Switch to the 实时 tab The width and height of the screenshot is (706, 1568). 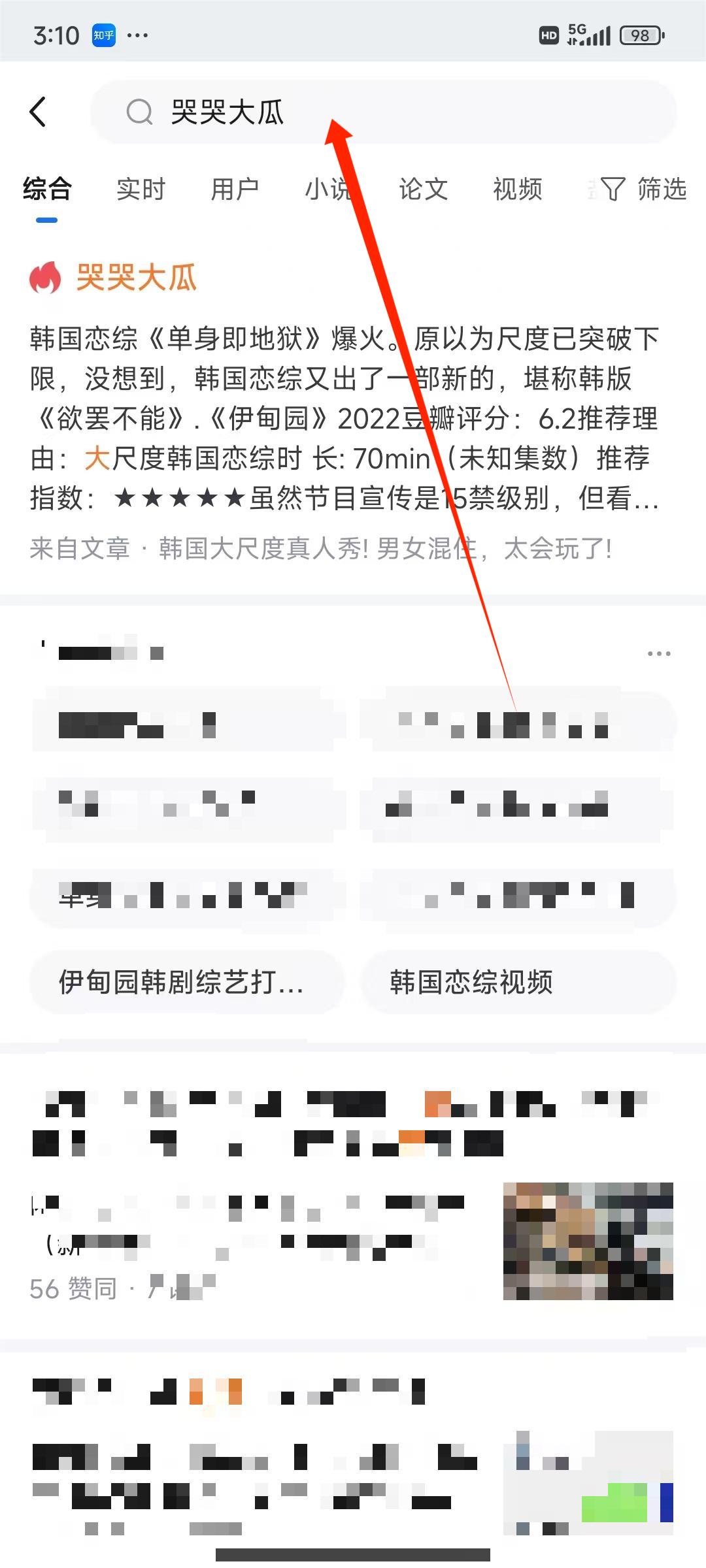point(141,189)
